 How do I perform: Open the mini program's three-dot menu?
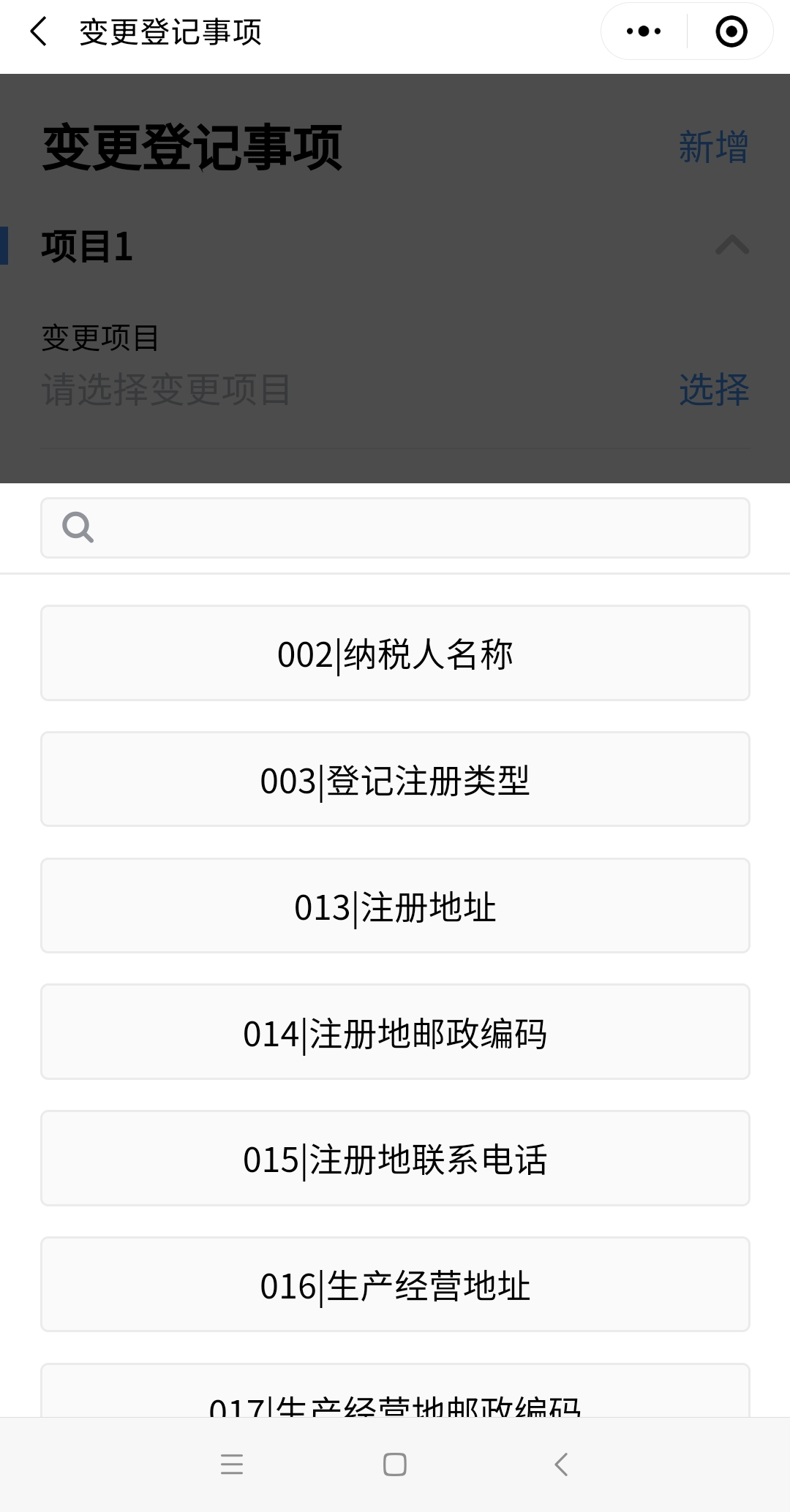tap(644, 31)
